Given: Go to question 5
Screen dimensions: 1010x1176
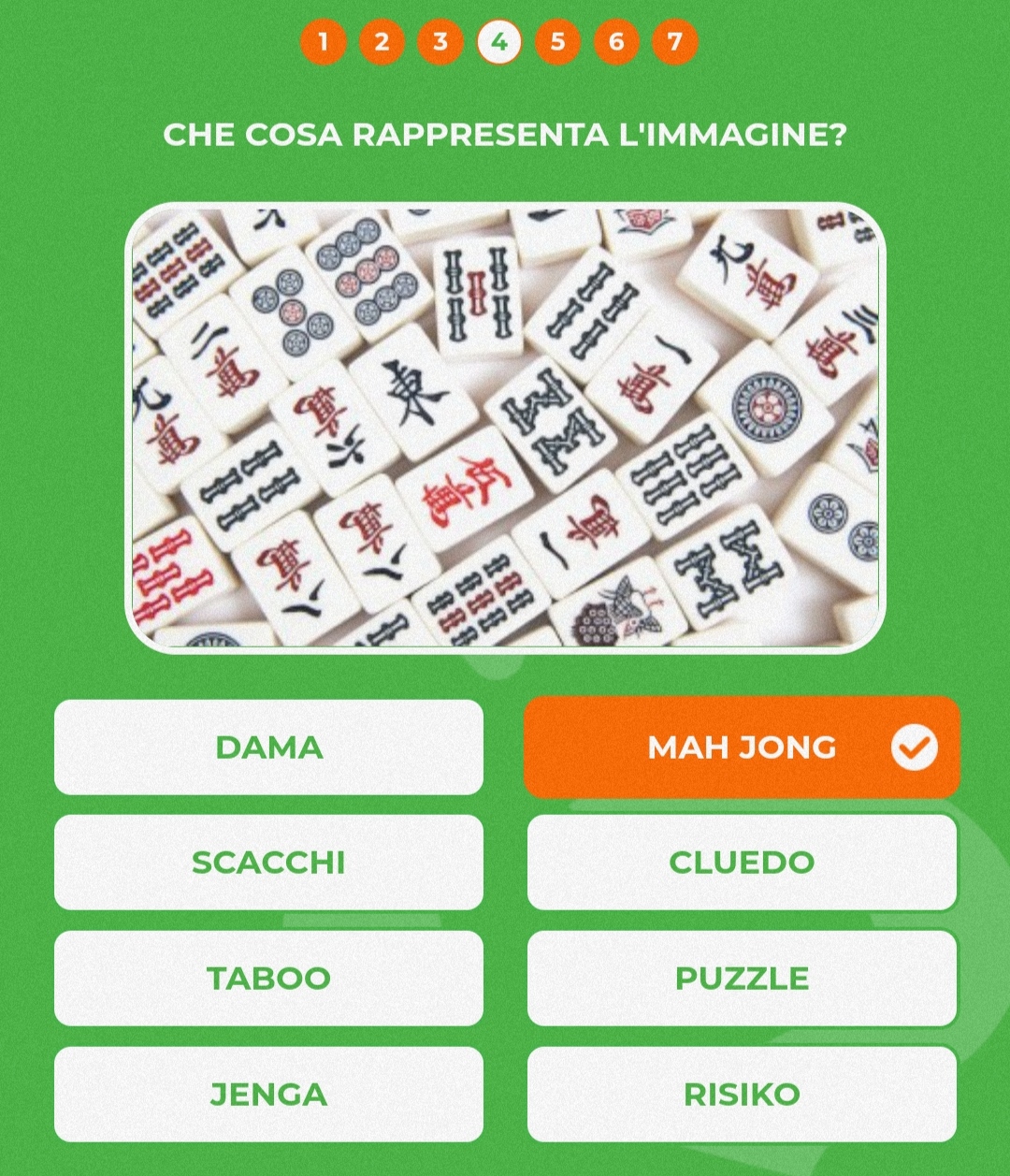Looking at the screenshot, I should point(557,42).
